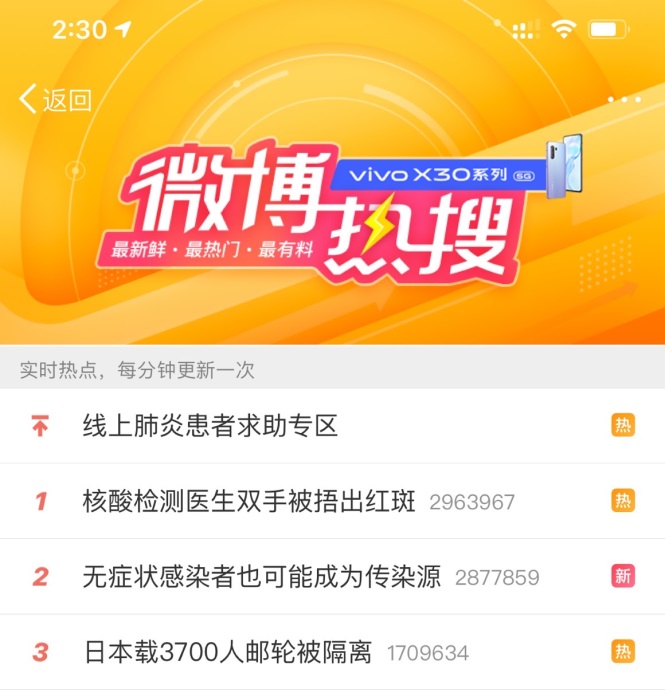This screenshot has height=697, width=665.
Task: Open the three-dot overflow menu
Action: click(624, 100)
